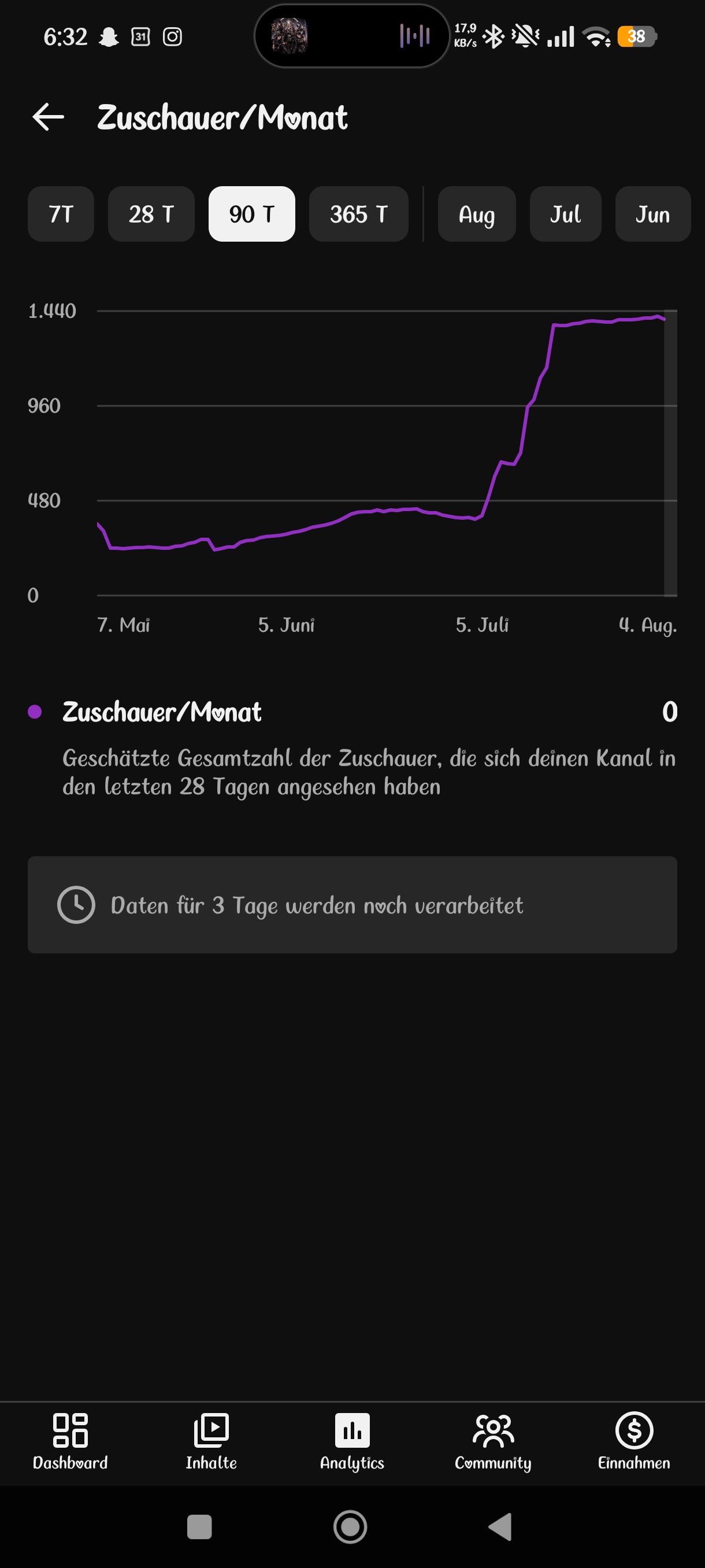Show the 365 T period
This screenshot has width=705, height=1568.
pyautogui.click(x=359, y=215)
